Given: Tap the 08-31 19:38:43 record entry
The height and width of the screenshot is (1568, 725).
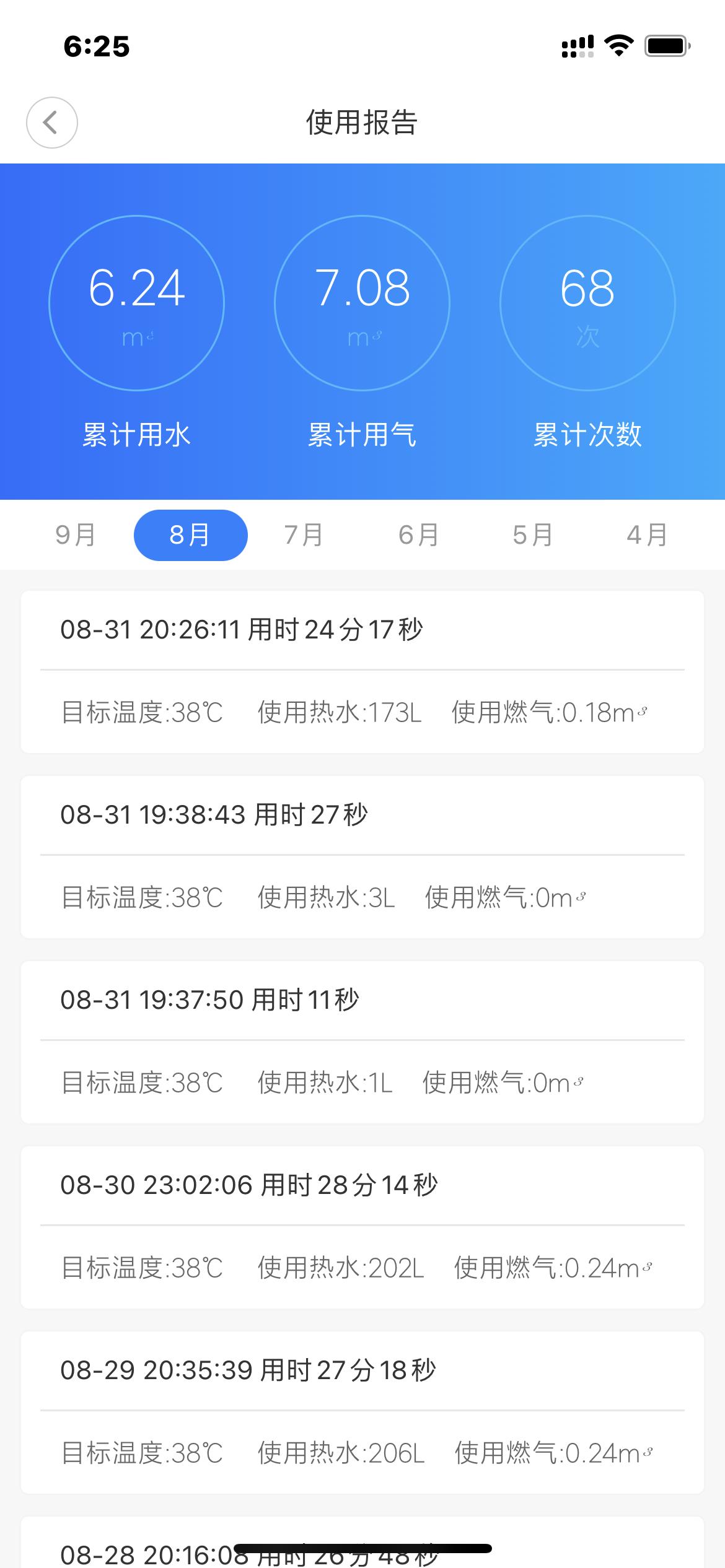Looking at the screenshot, I should 362,855.
